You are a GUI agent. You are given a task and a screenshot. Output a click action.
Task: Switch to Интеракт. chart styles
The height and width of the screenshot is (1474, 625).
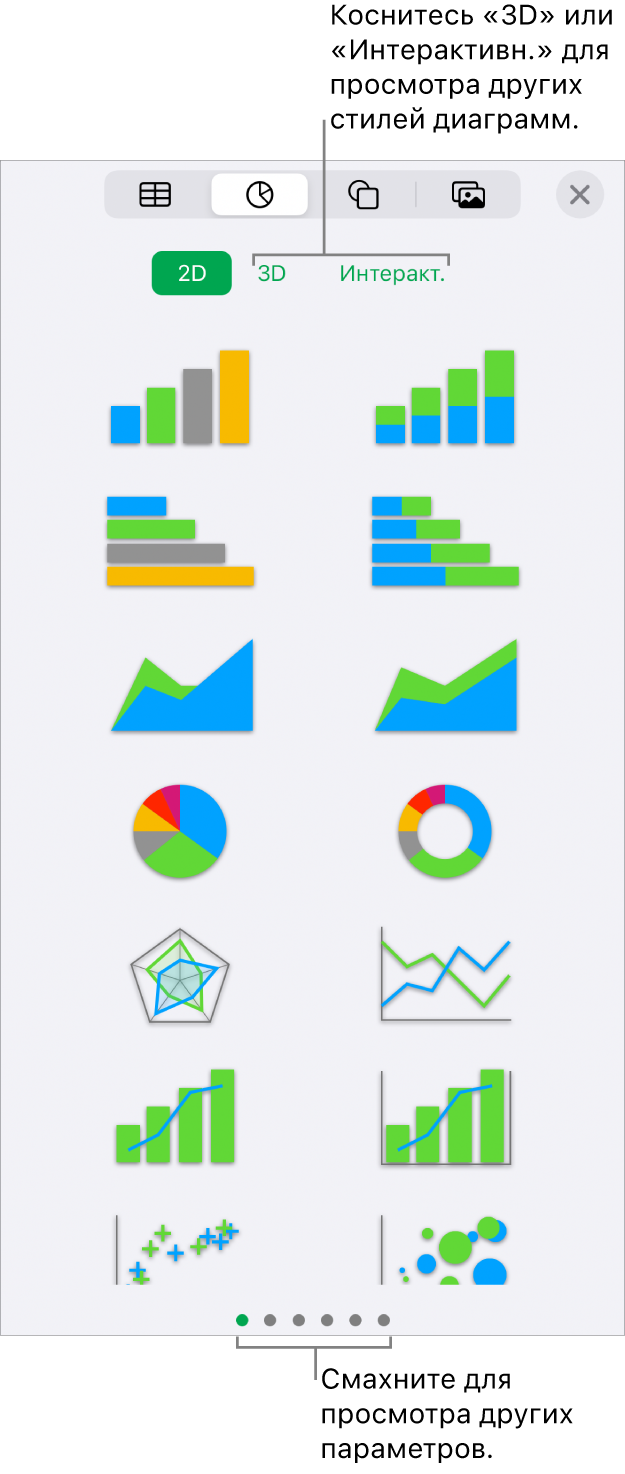392,274
